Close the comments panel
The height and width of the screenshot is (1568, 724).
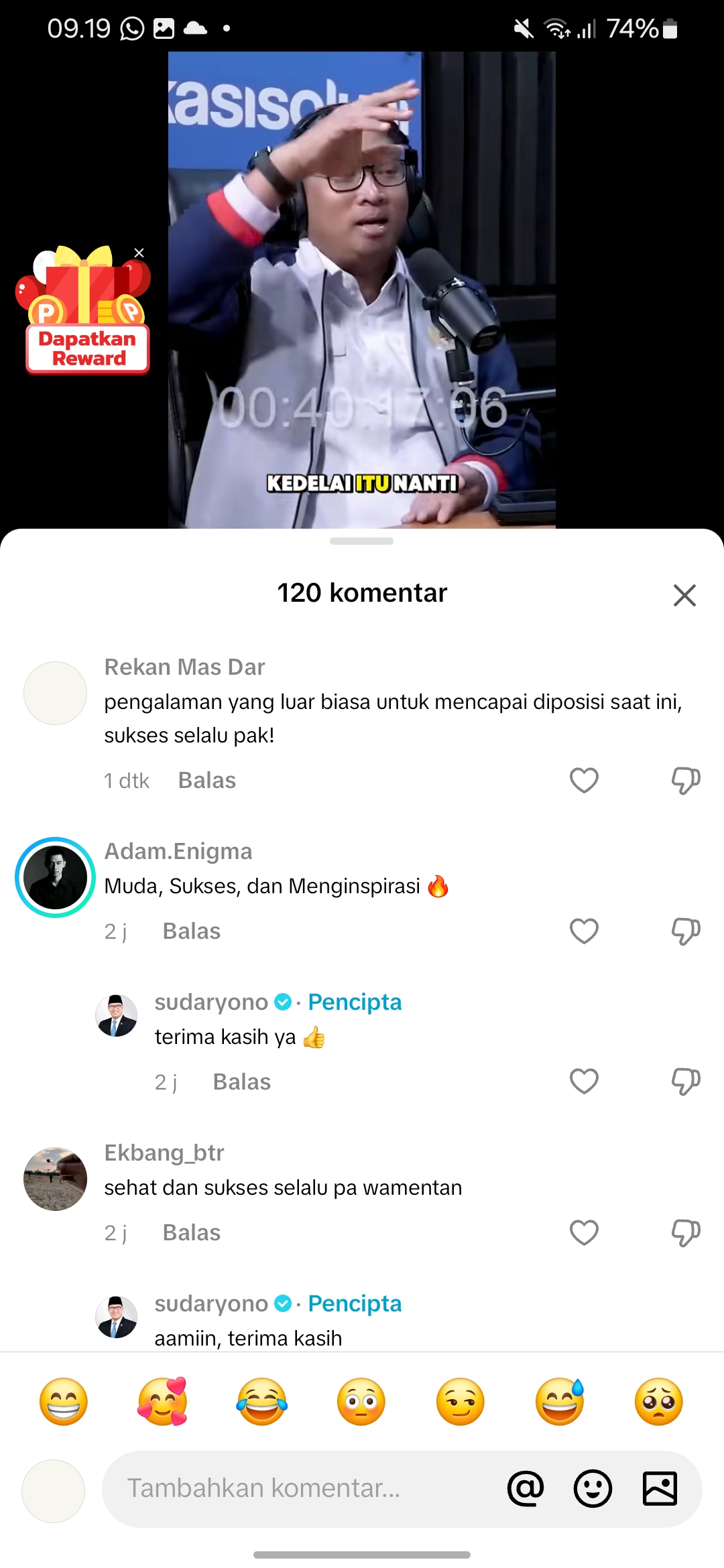[684, 594]
